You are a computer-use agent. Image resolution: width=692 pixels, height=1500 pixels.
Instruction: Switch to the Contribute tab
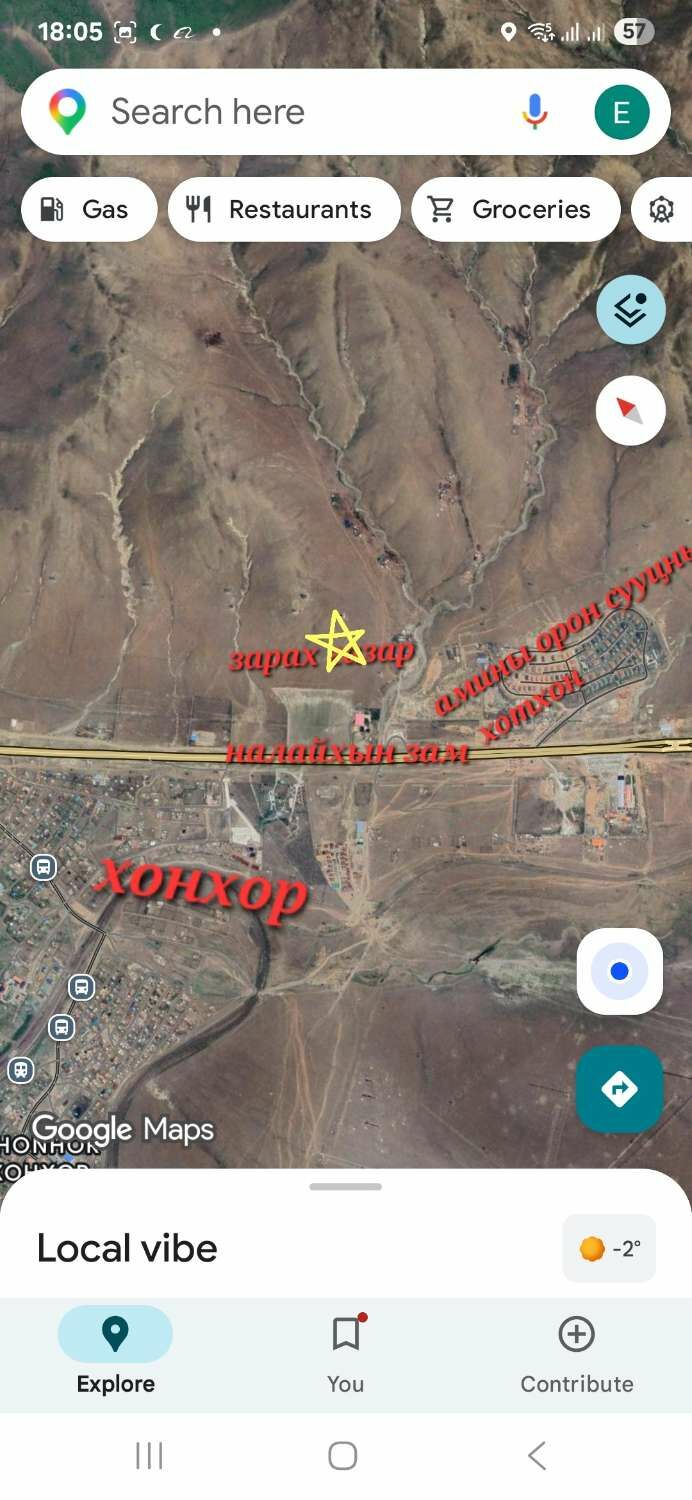pyautogui.click(x=576, y=1354)
